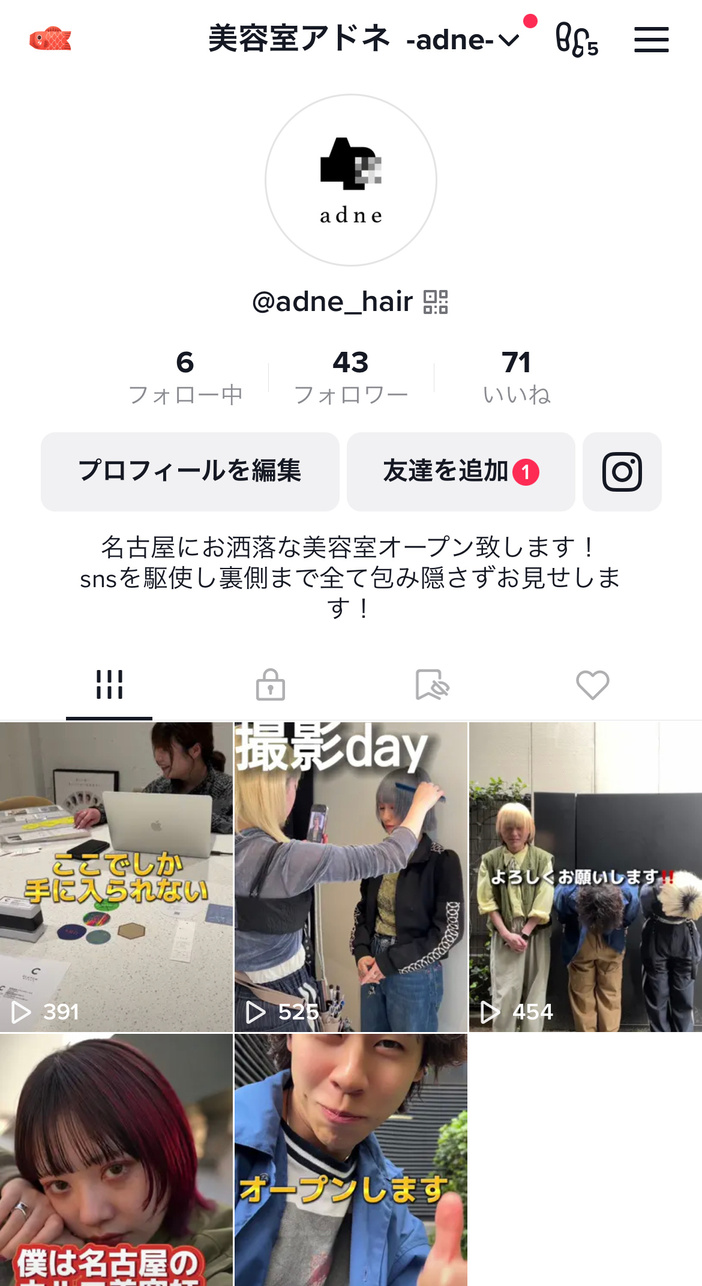Viewport: 702px width, 1286px height.
Task: Open the adne profile picture
Action: [351, 180]
